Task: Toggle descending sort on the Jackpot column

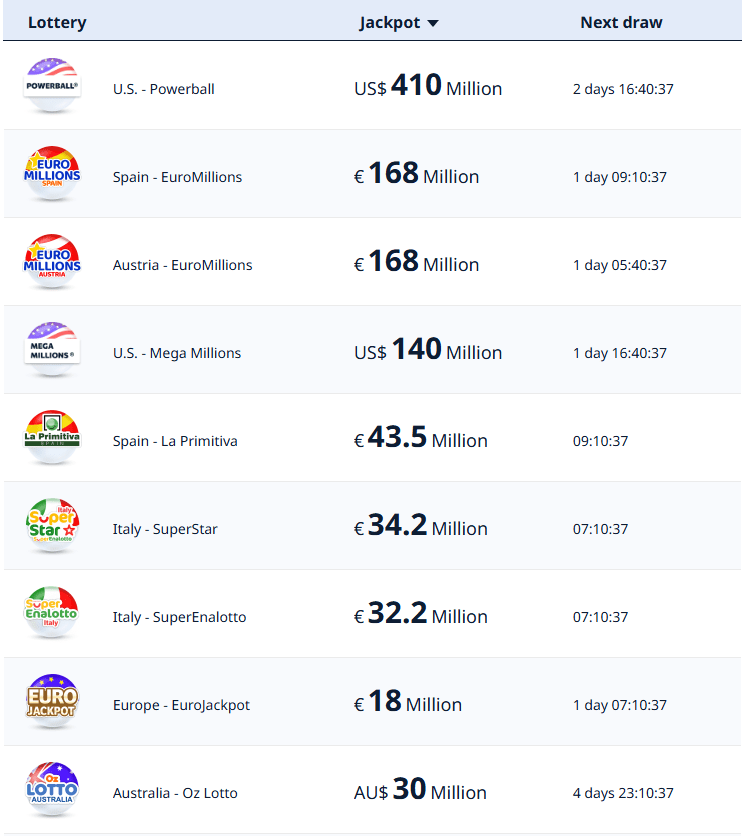Action: (x=399, y=21)
